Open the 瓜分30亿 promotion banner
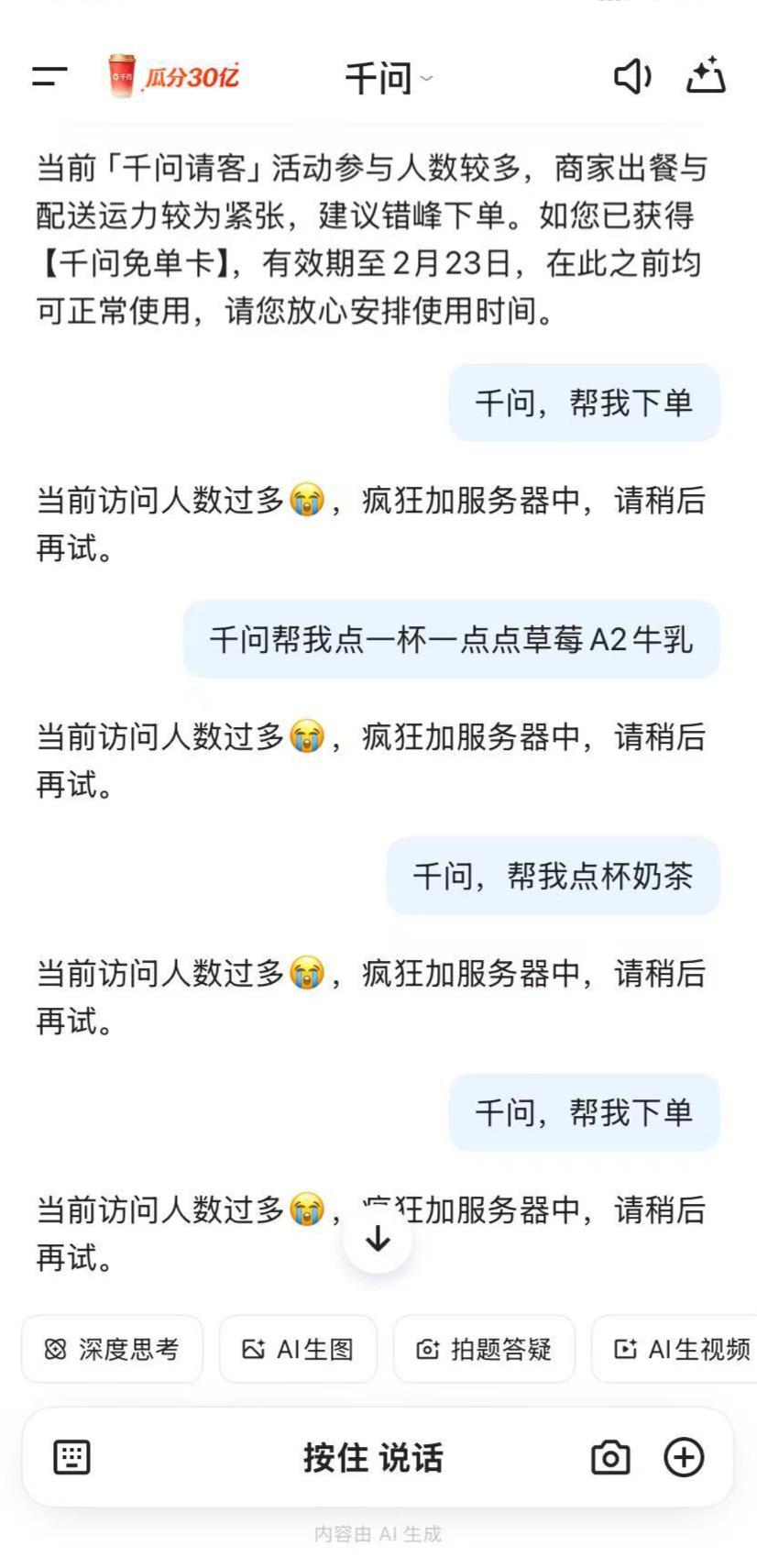Viewport: 757px width, 1568px height. click(x=174, y=77)
